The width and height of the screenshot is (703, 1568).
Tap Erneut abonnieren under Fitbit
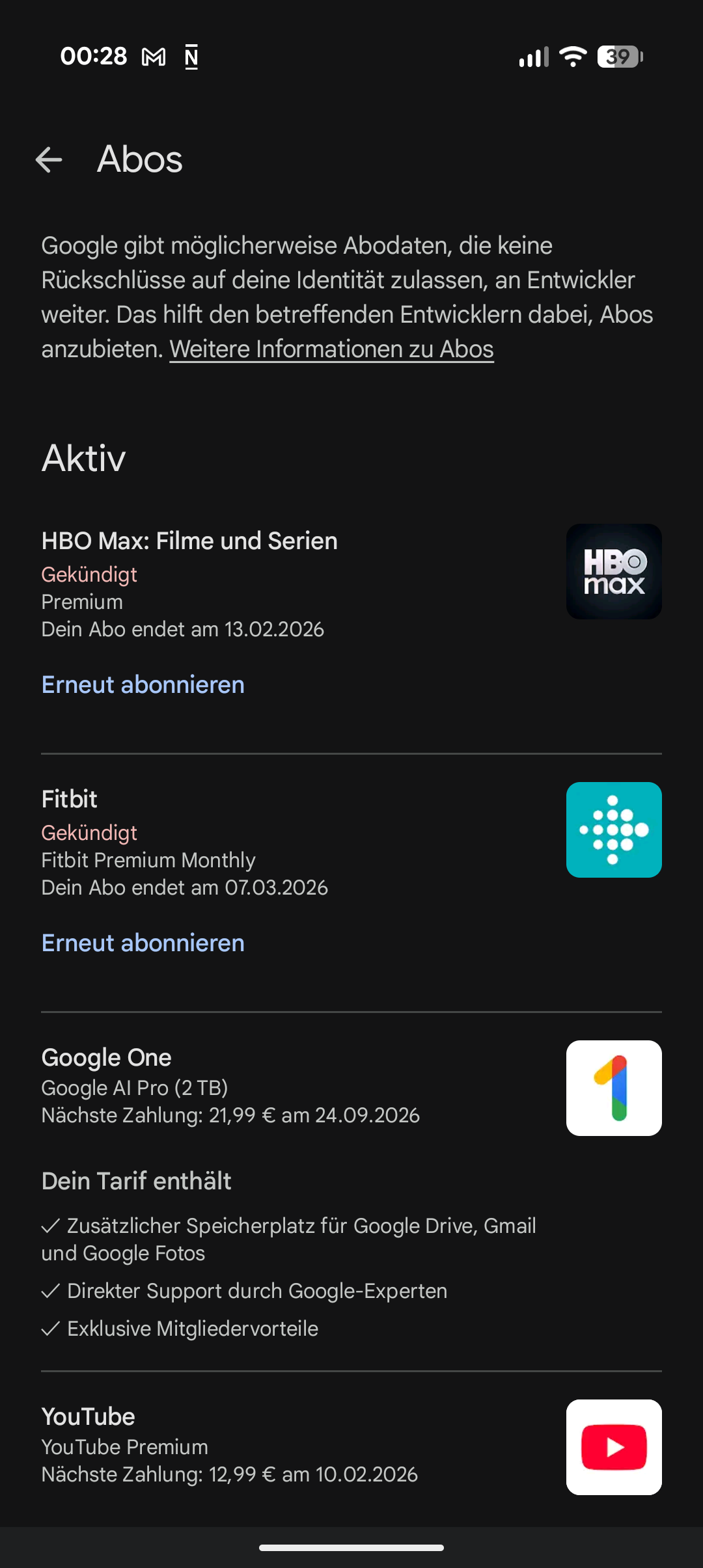[143, 943]
